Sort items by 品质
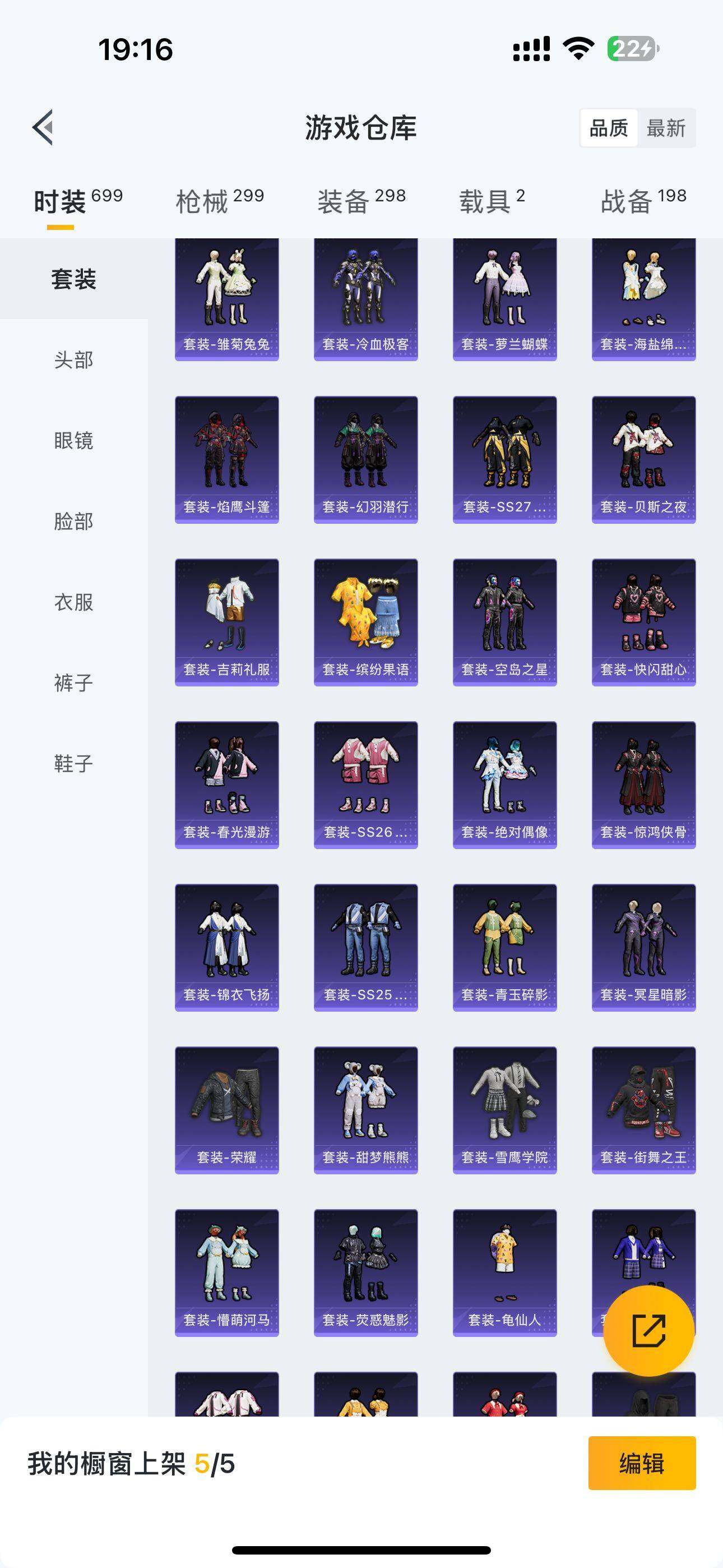723x1568 pixels. click(x=609, y=128)
